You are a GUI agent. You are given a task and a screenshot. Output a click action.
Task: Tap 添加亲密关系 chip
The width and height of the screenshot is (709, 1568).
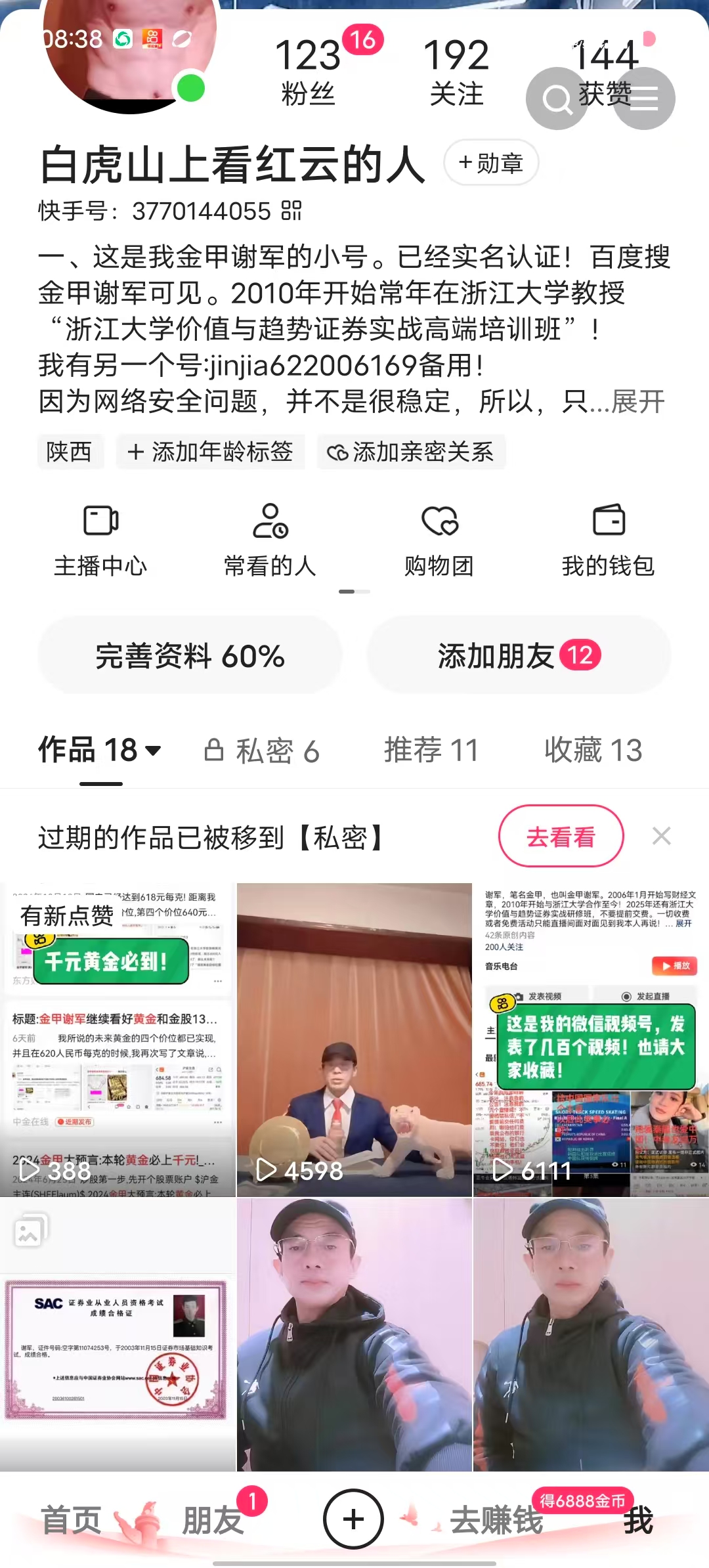point(411,452)
